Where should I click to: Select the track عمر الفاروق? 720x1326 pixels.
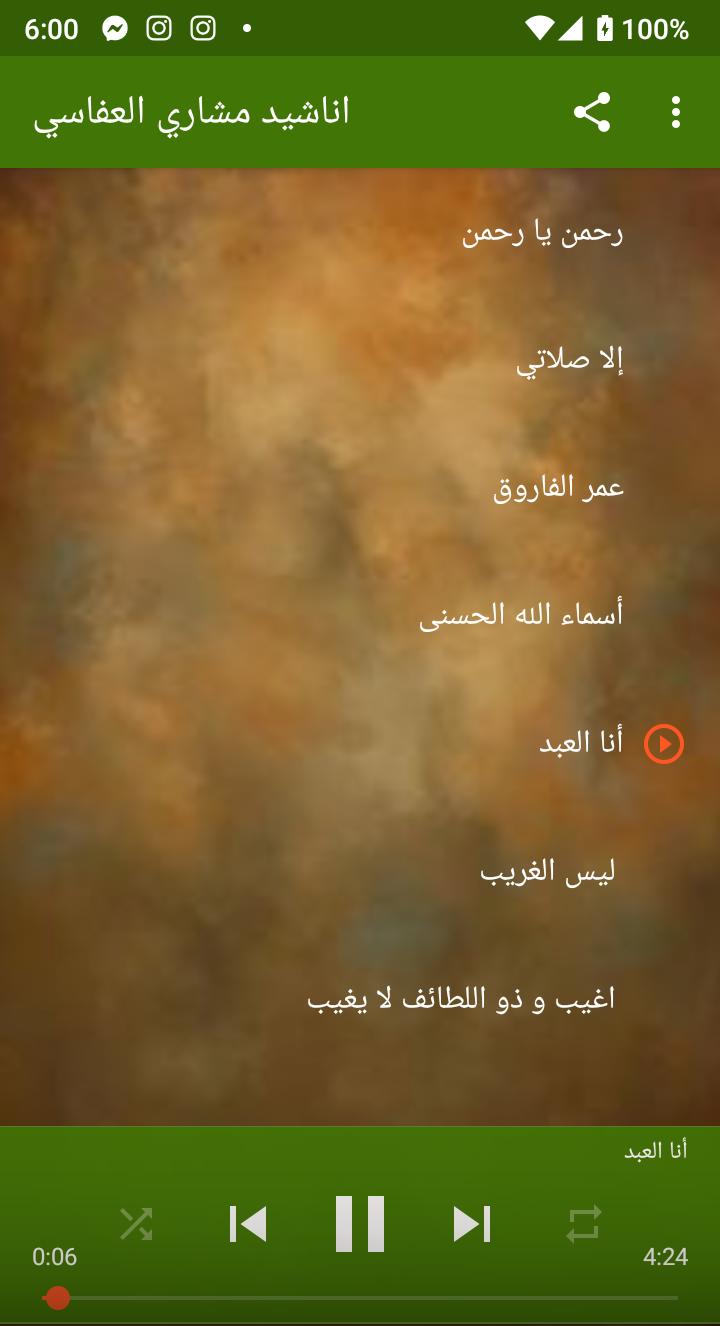[x=360, y=488]
